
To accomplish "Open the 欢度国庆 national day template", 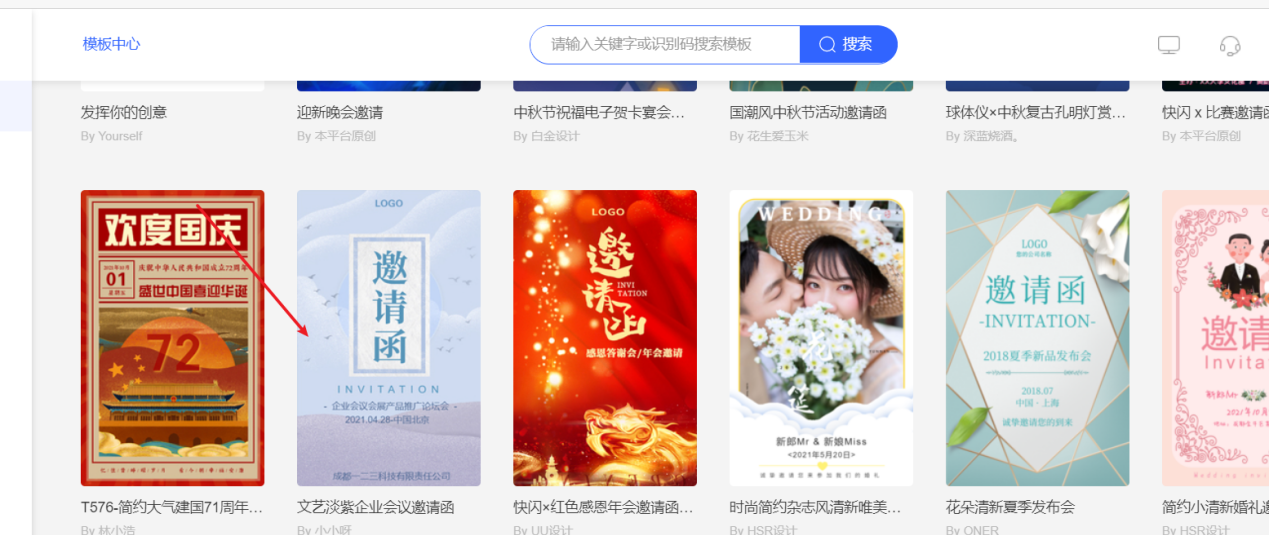I will (x=172, y=337).
